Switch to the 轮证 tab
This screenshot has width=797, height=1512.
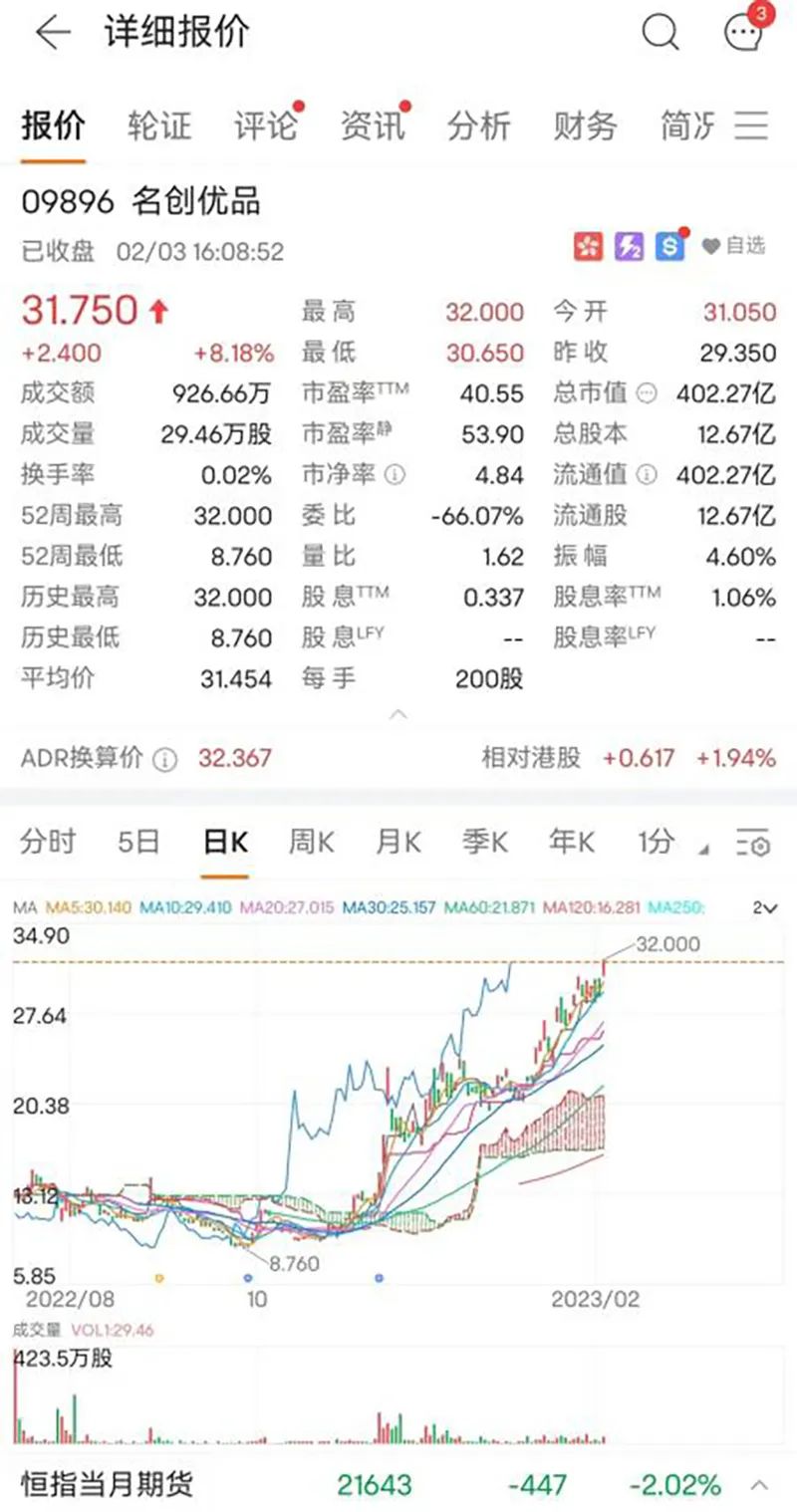coord(159,126)
